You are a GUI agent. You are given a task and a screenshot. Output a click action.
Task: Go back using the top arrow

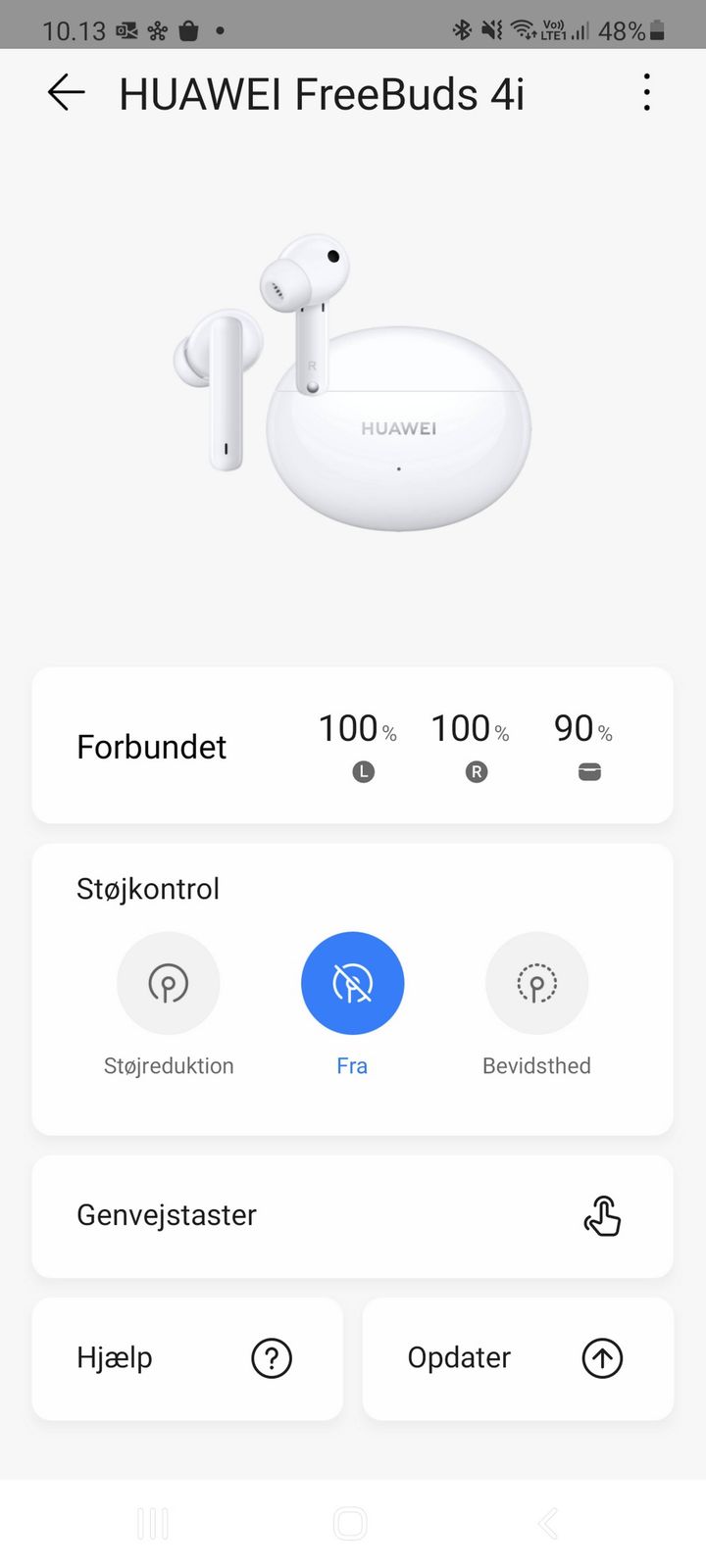(66, 93)
